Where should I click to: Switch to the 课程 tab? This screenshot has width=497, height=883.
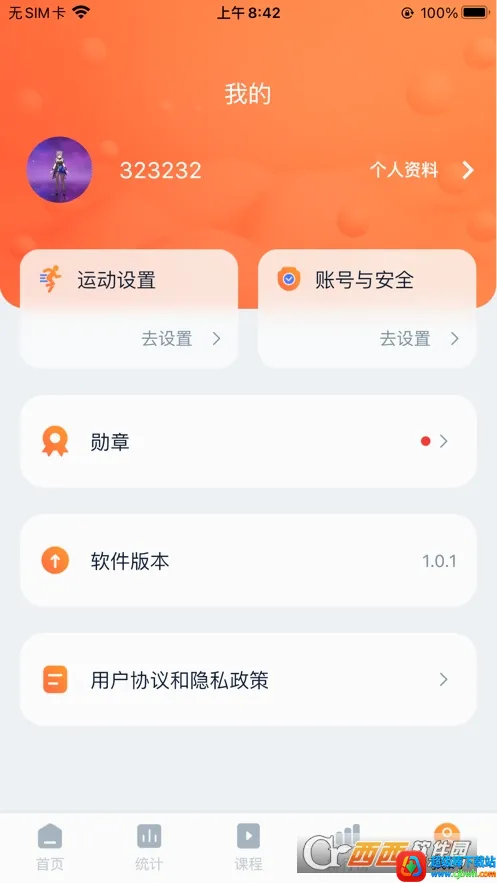(x=248, y=847)
